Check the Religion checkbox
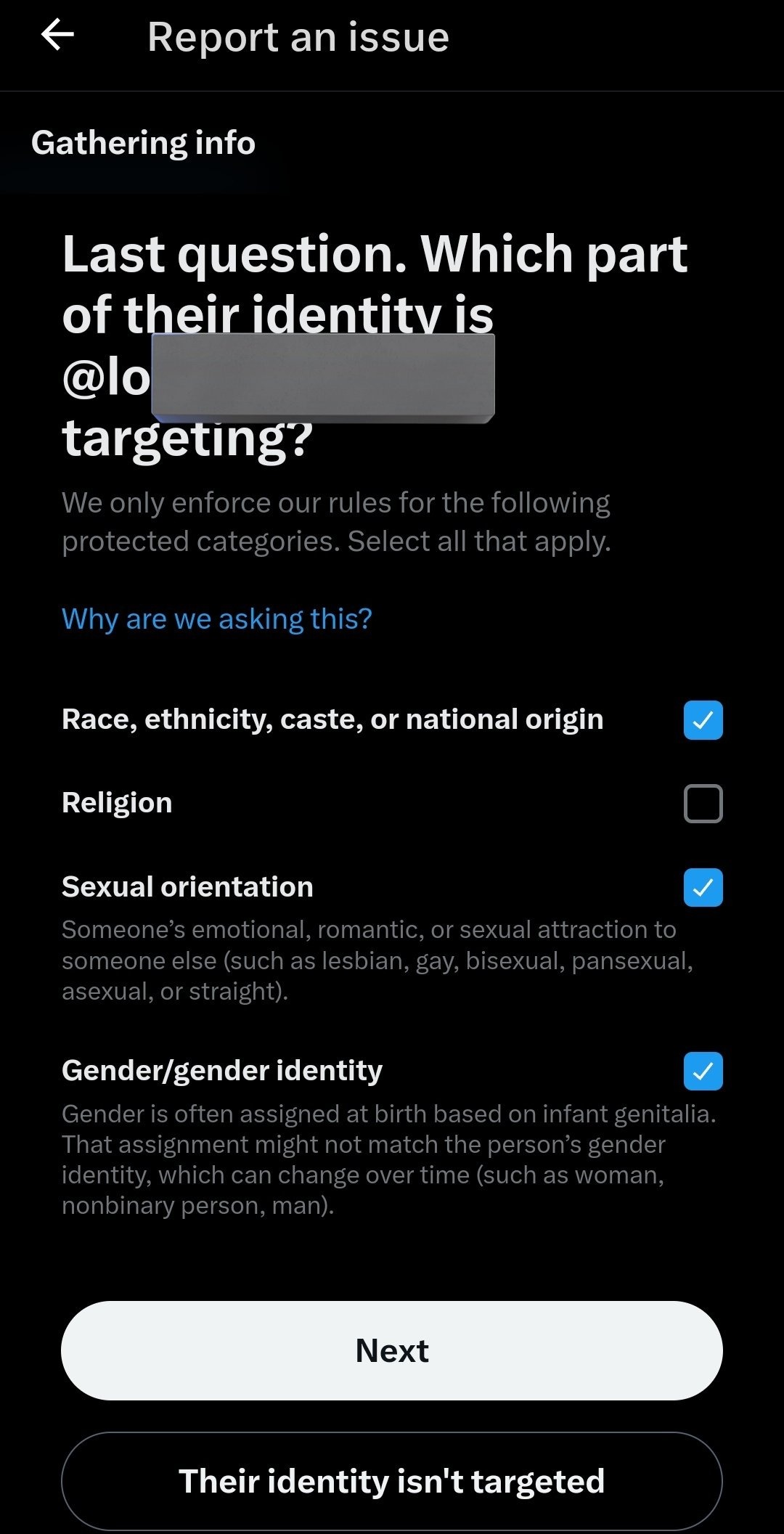 pyautogui.click(x=703, y=803)
